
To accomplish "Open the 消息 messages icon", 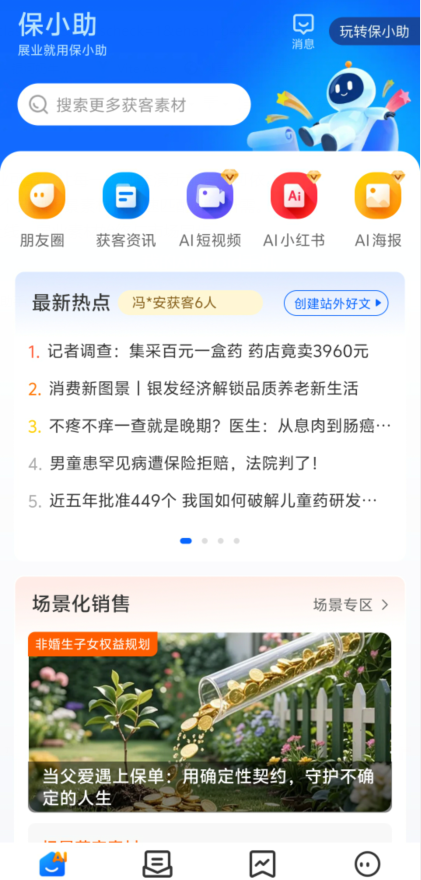I will (x=303, y=31).
